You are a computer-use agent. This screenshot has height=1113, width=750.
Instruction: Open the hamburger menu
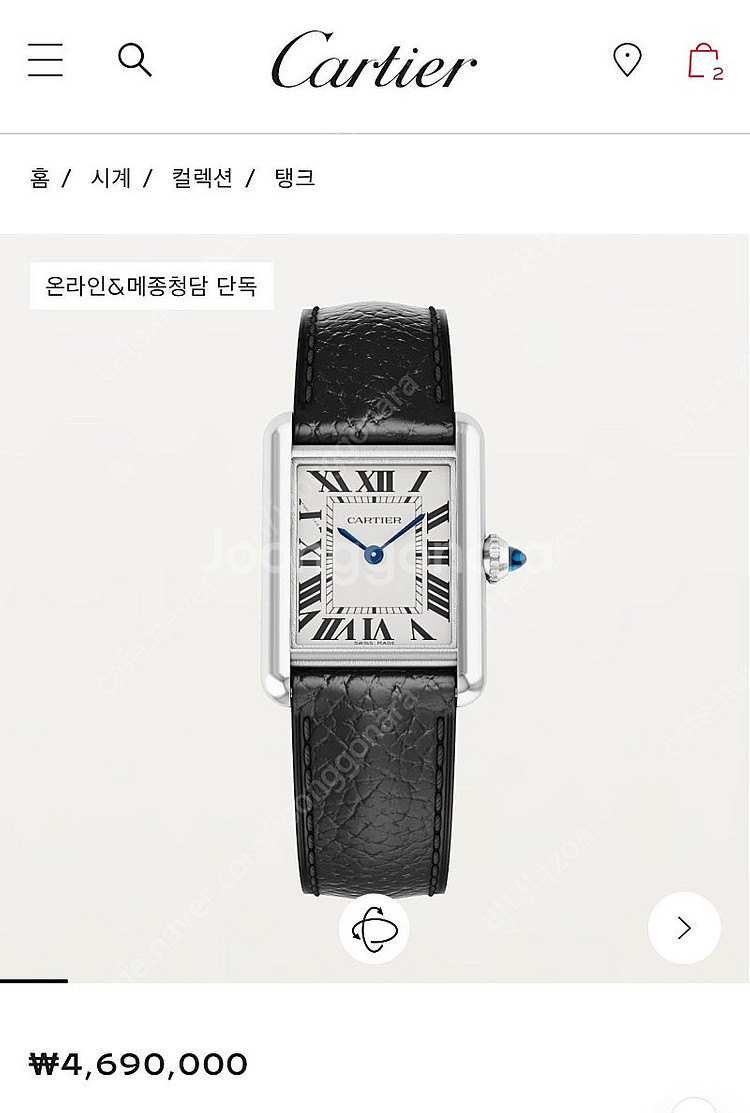(45, 60)
